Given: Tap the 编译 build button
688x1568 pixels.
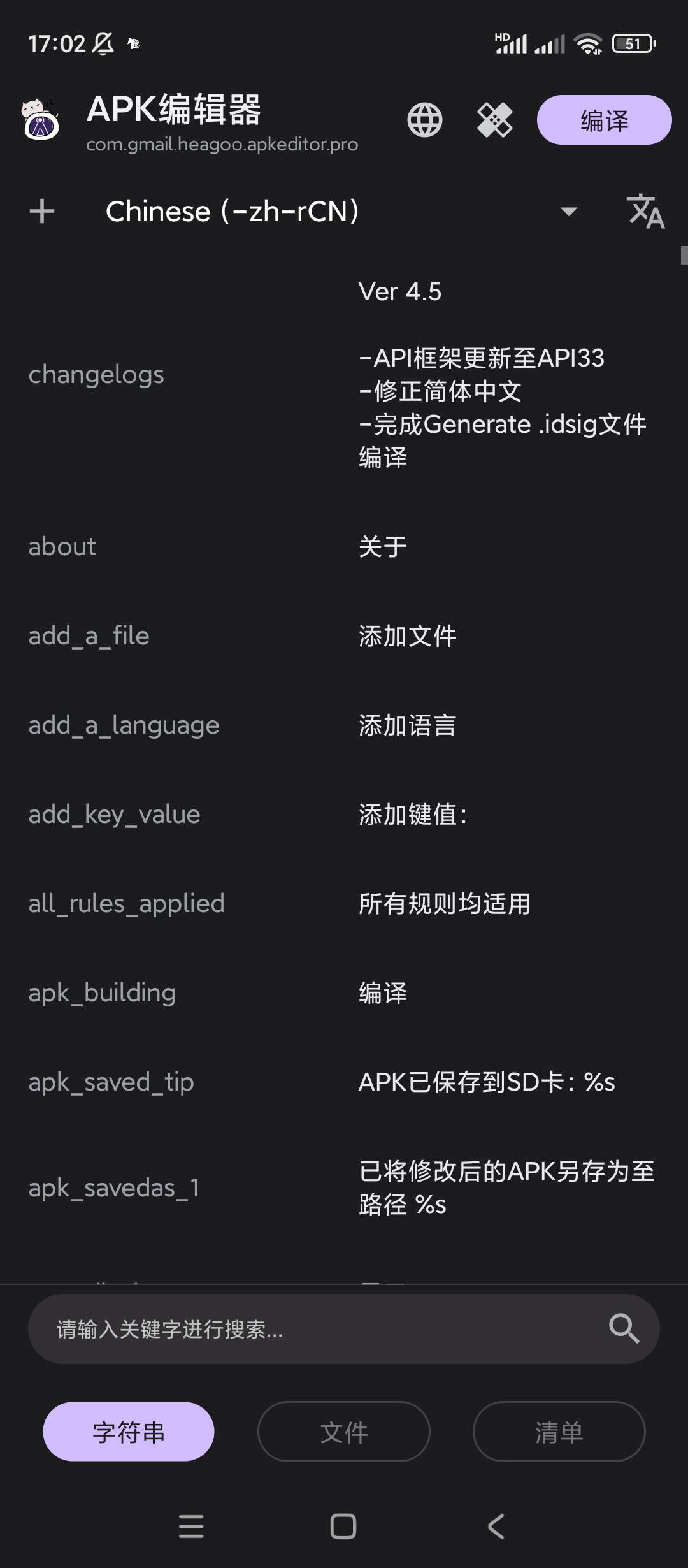Looking at the screenshot, I should [604, 120].
